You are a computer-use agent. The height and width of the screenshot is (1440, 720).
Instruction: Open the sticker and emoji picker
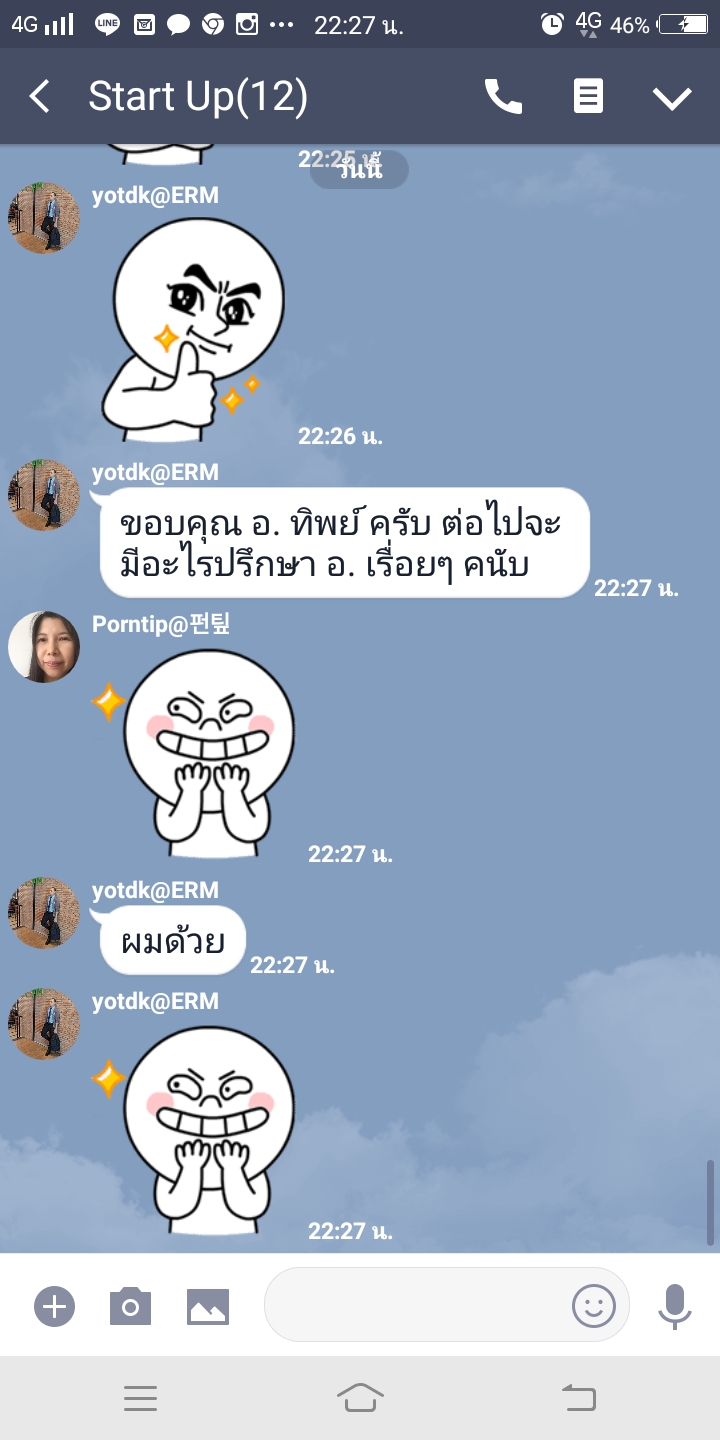click(593, 1306)
